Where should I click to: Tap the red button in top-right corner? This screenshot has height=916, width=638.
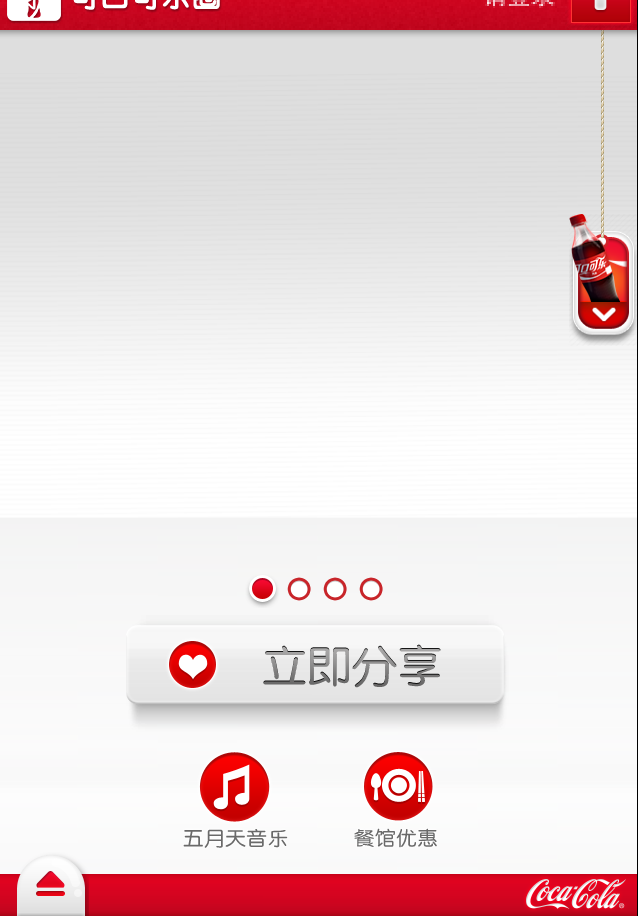600,7
